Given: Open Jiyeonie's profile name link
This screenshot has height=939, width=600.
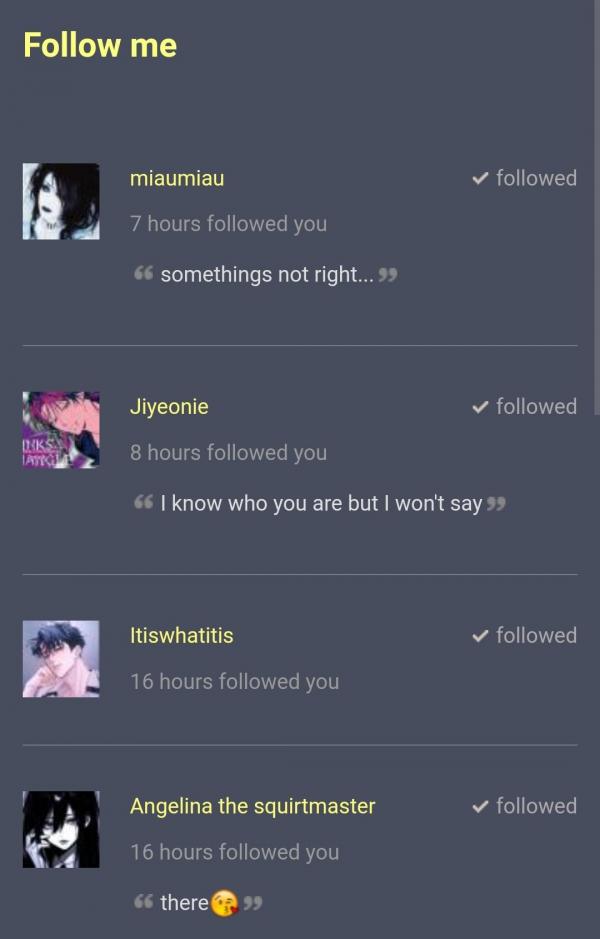Looking at the screenshot, I should point(169,407).
